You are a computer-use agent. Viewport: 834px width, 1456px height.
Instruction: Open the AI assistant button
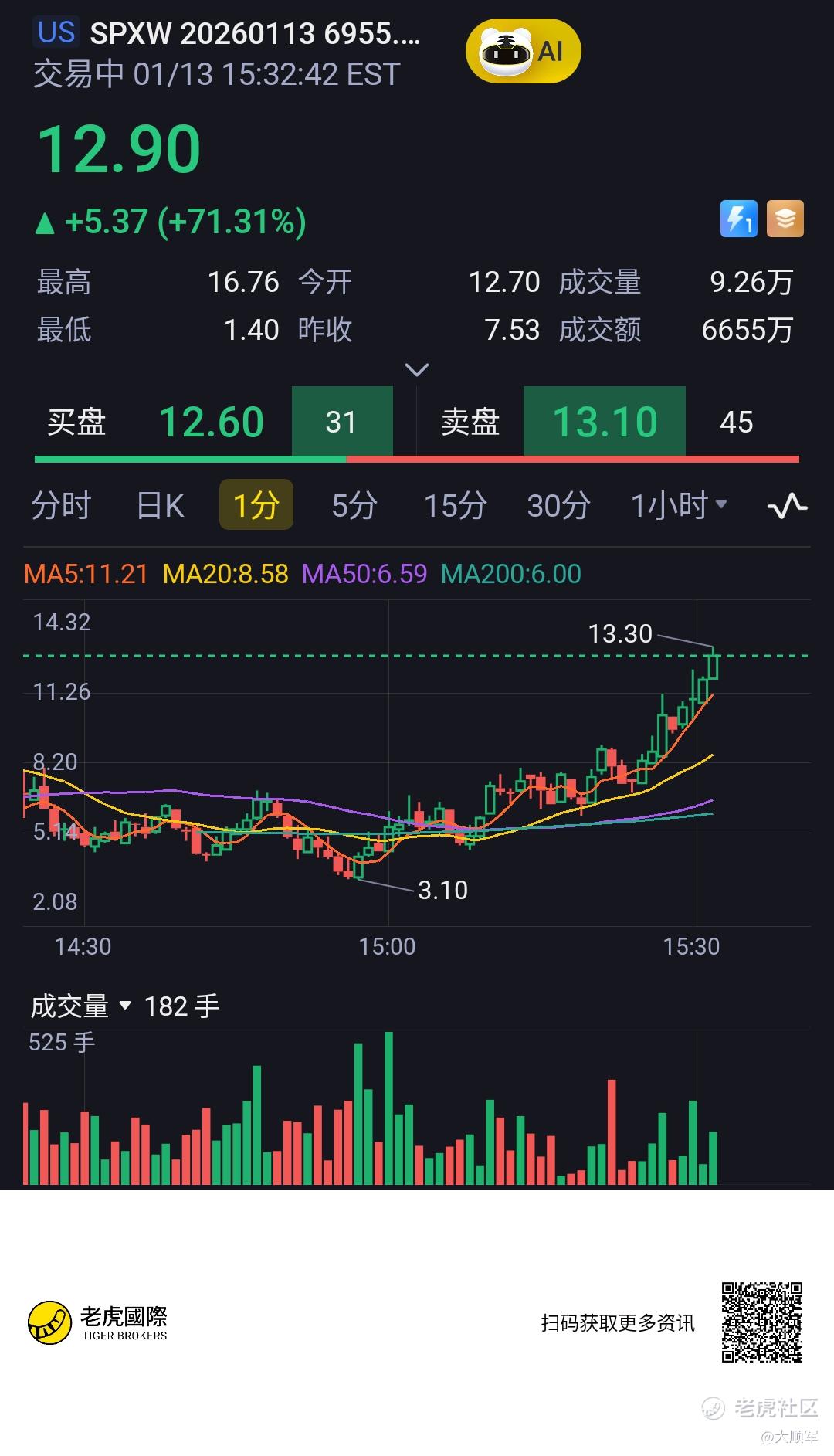tap(523, 52)
